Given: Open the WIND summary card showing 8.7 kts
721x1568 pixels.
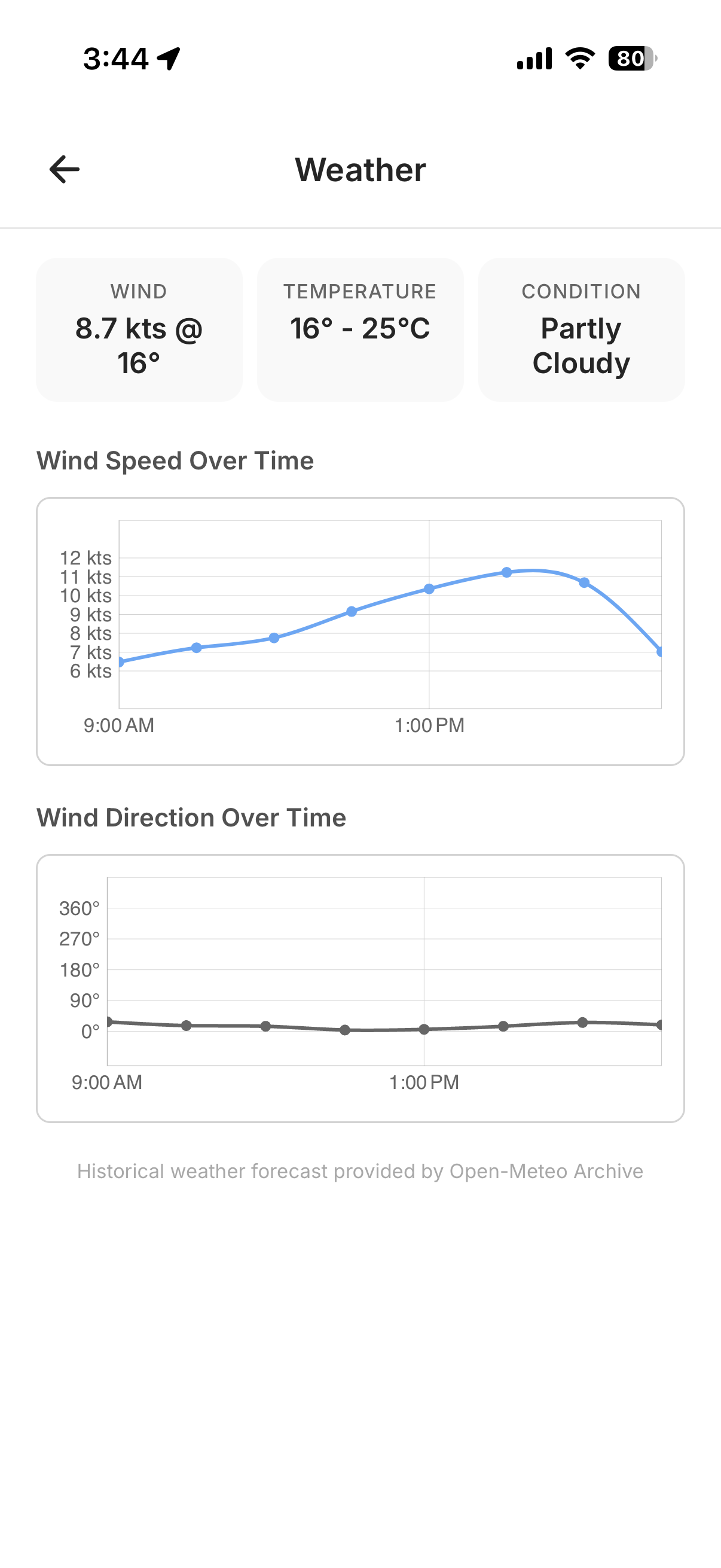Looking at the screenshot, I should [139, 330].
